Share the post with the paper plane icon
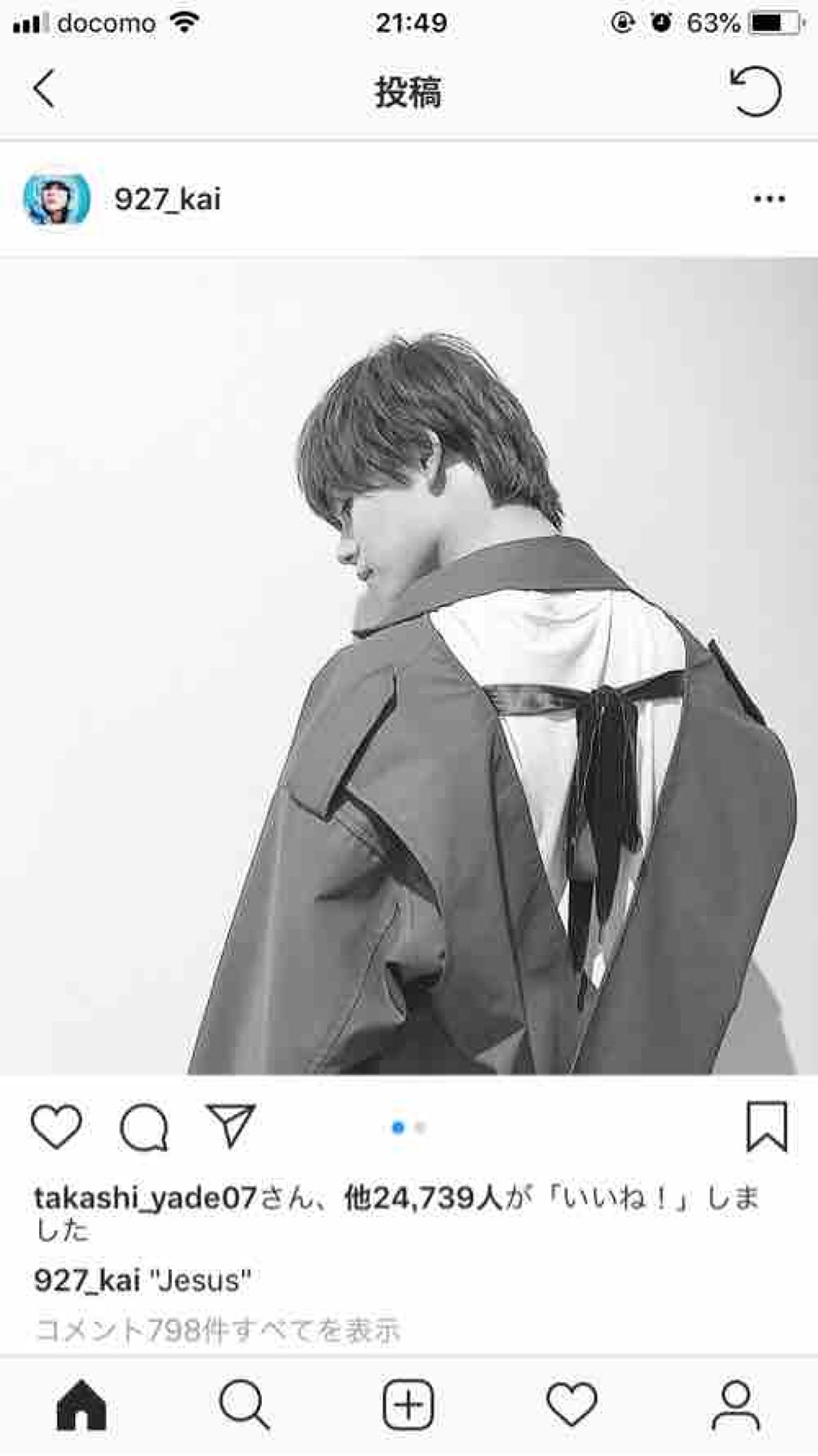Screen dimensions: 818x1456 click(x=231, y=1127)
